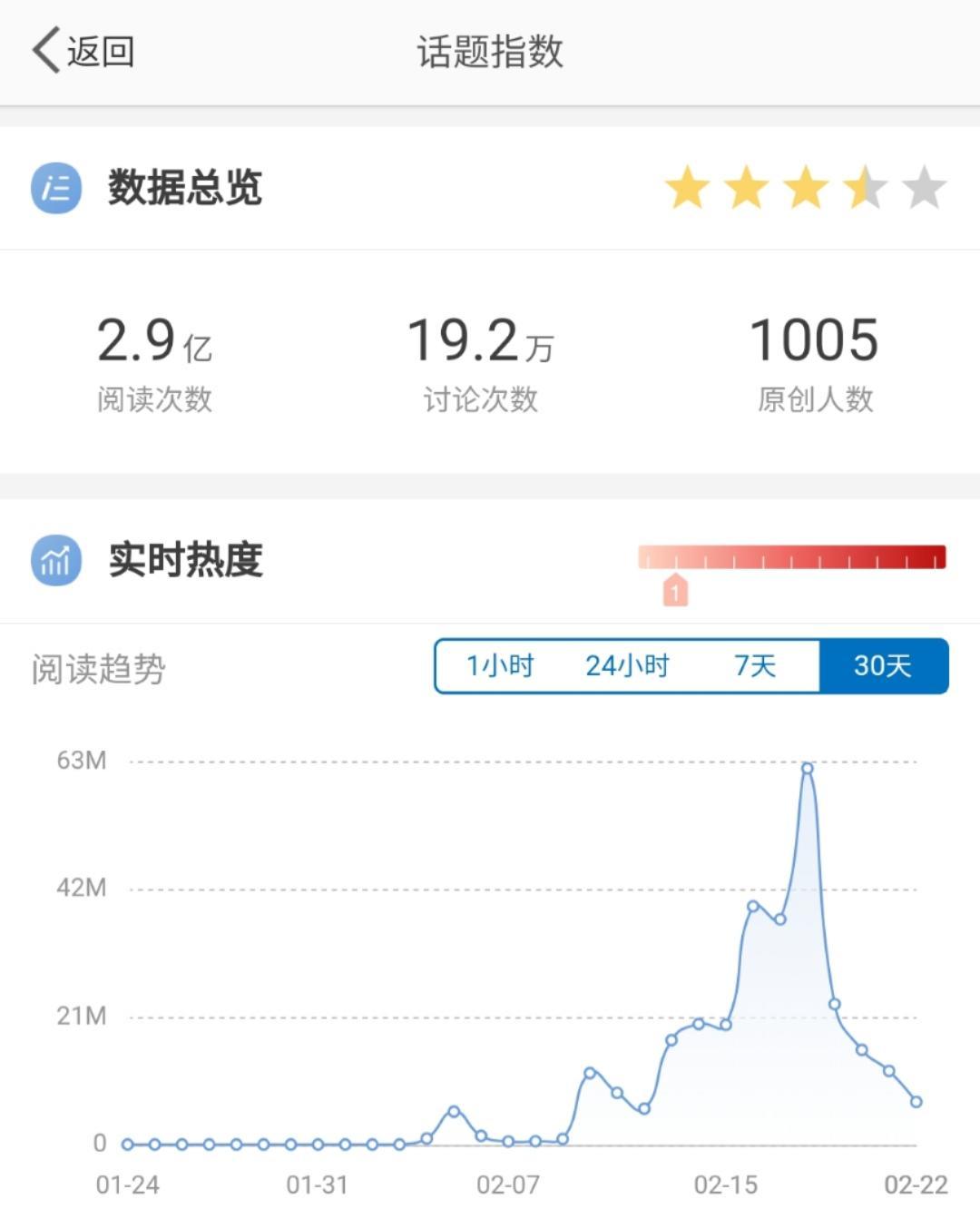Viewport: 980px width, 1209px height.
Task: Switch reading trend to 1小时
Action: (x=500, y=666)
